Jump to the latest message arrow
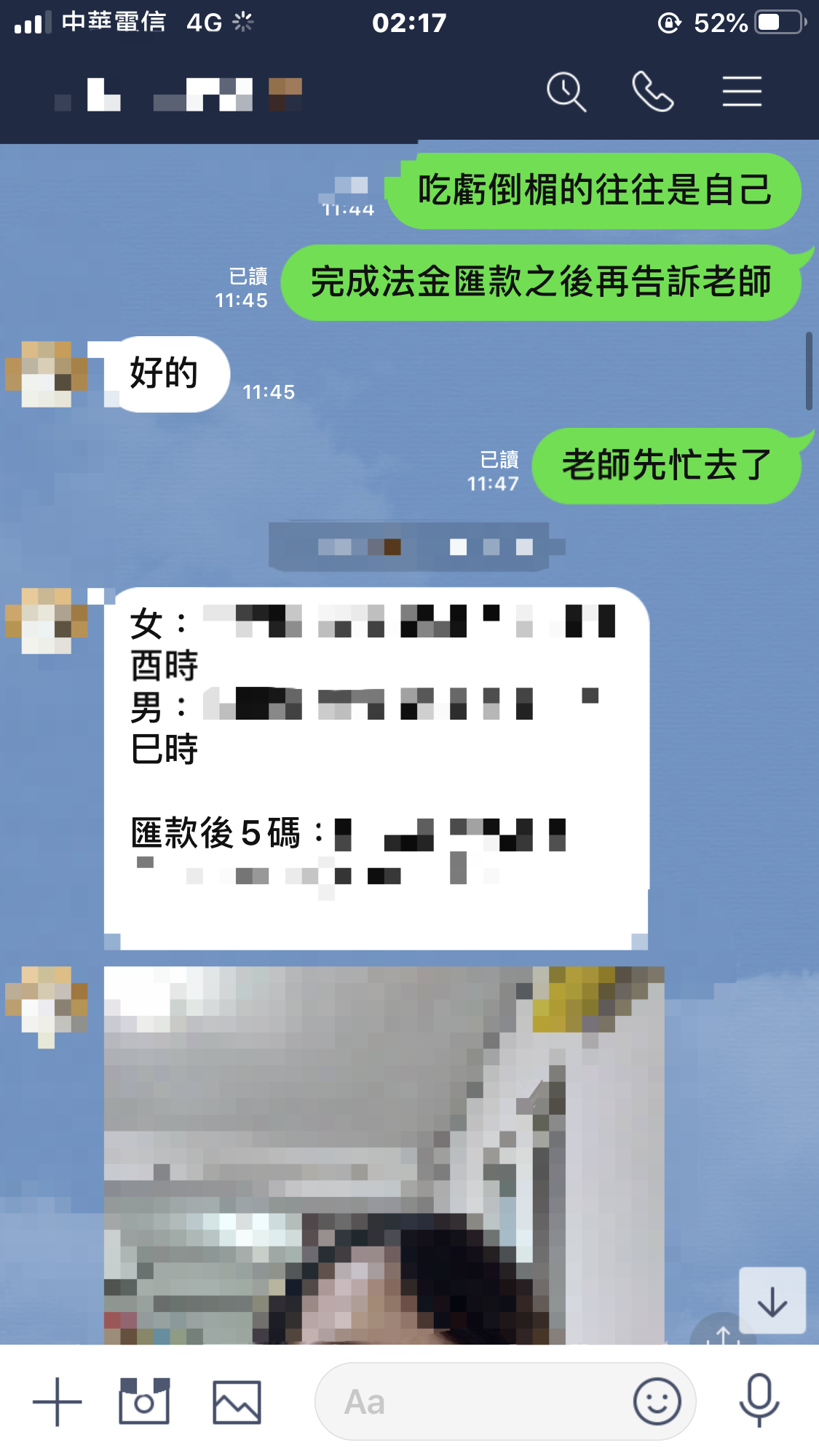 pyautogui.click(x=772, y=1301)
